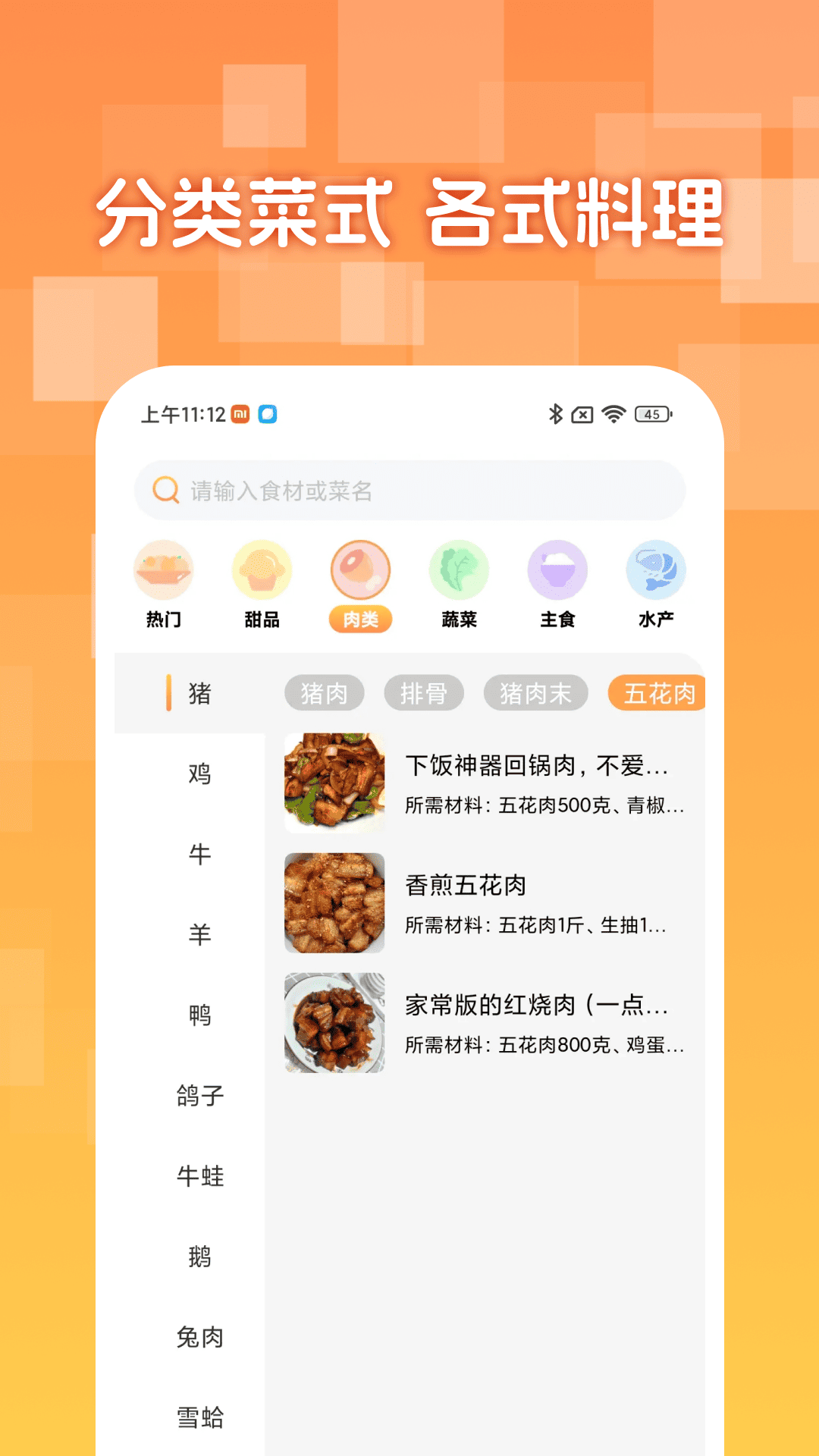819x1456 pixels.
Task: Select the 热门 category icon
Action: pyautogui.click(x=165, y=584)
